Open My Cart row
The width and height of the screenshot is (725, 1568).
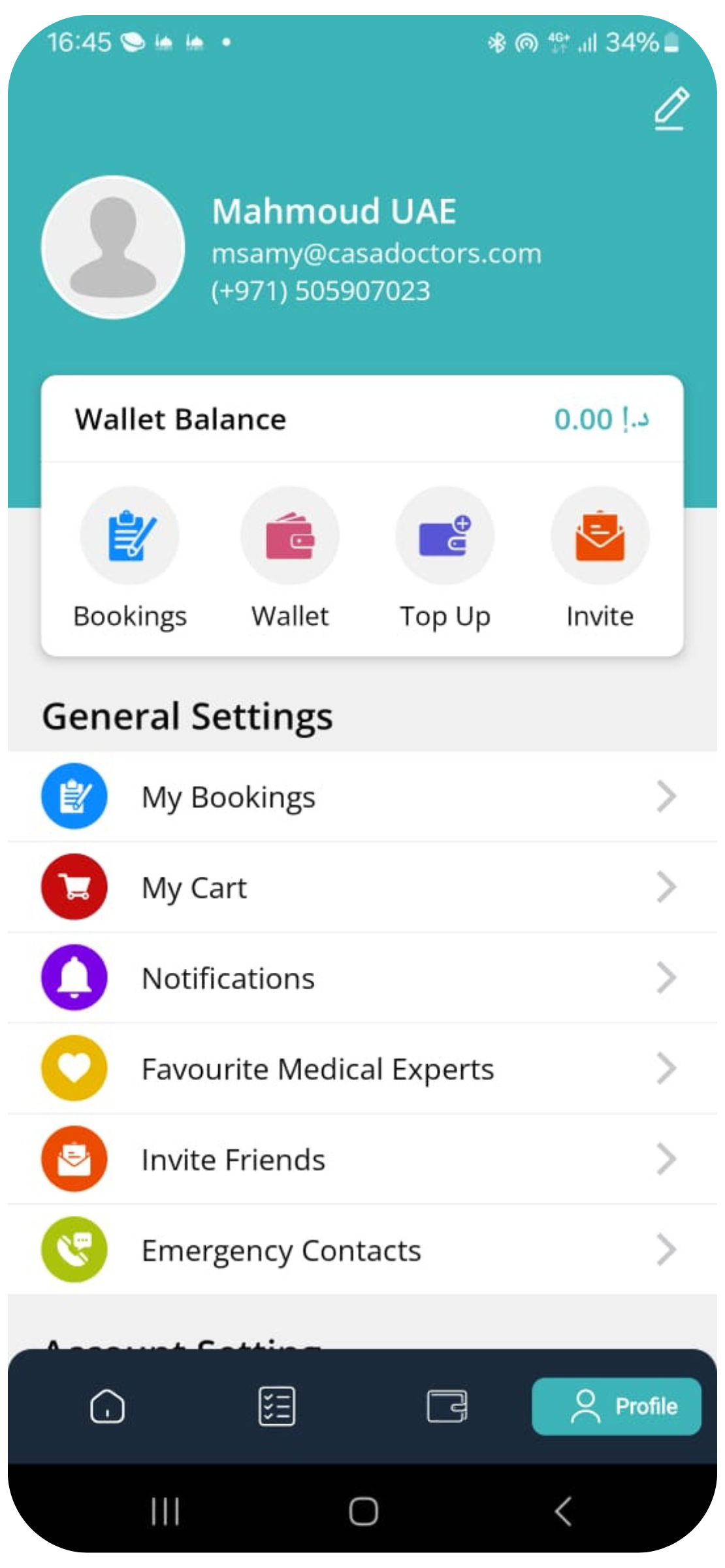coord(362,887)
